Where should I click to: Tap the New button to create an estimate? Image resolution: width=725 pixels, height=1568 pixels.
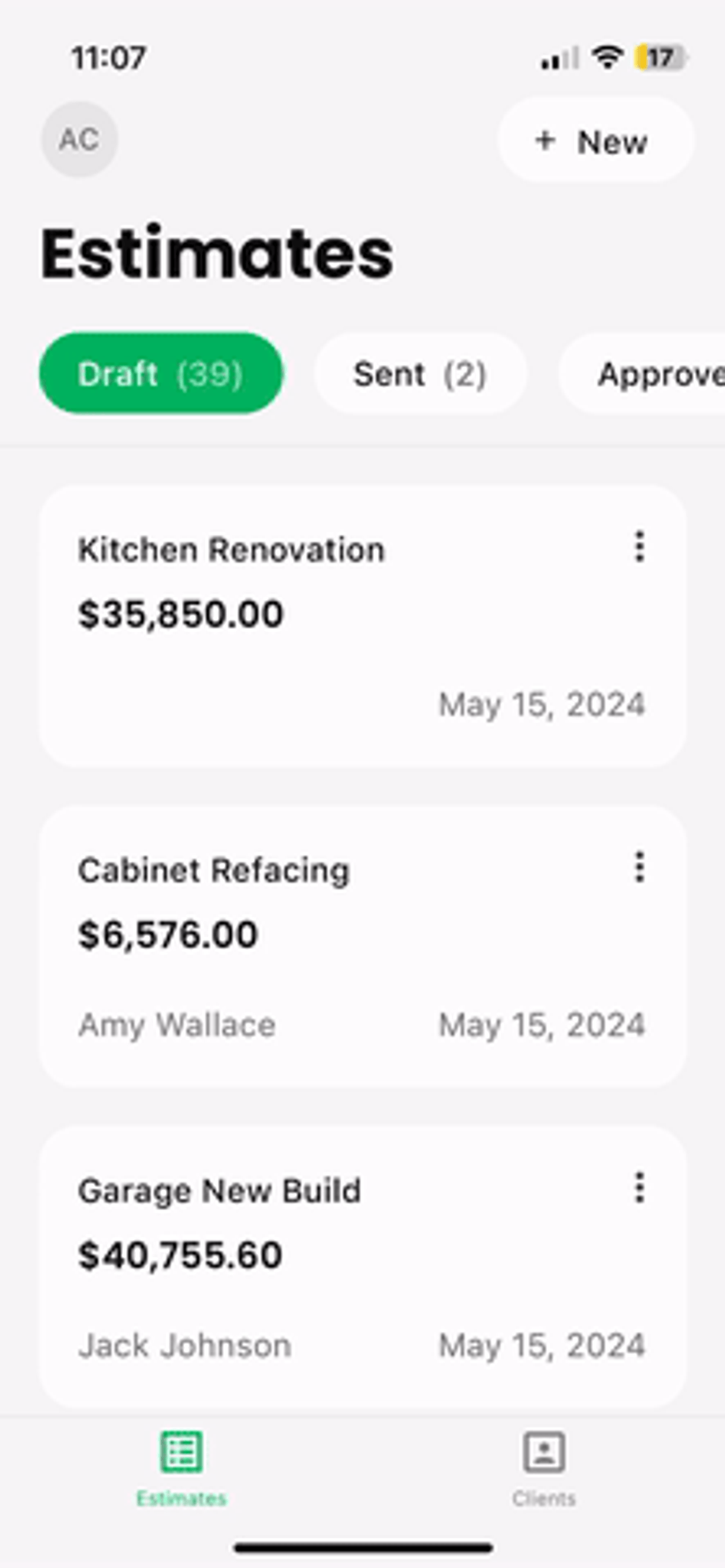pyautogui.click(x=594, y=141)
